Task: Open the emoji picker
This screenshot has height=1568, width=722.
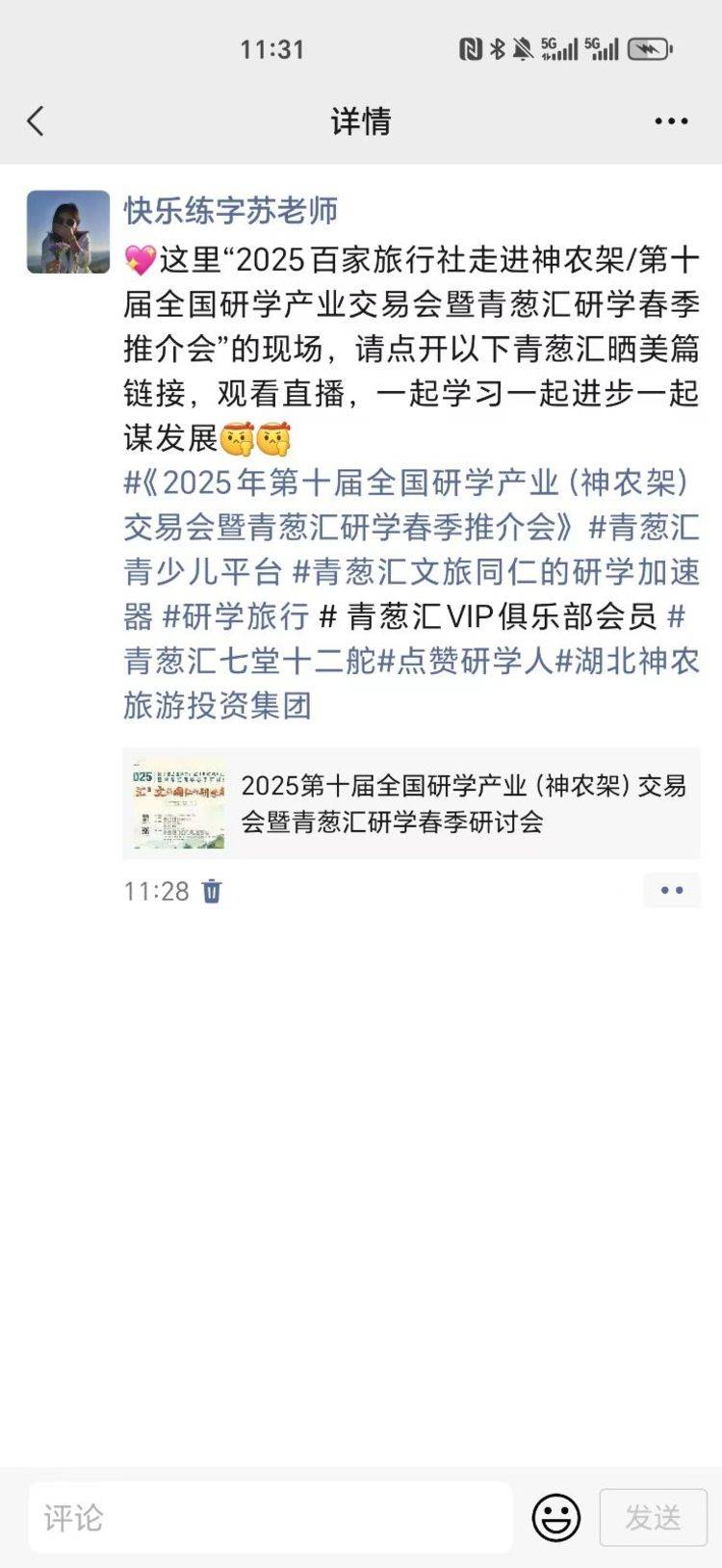Action: pos(556,1518)
